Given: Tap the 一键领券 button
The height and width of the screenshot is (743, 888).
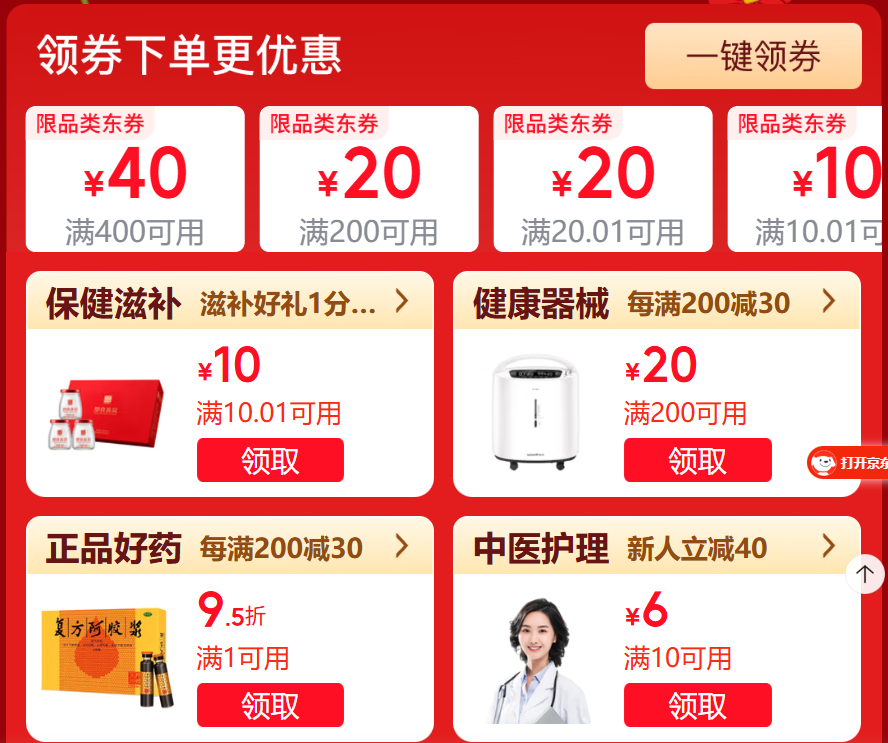Looking at the screenshot, I should (752, 56).
